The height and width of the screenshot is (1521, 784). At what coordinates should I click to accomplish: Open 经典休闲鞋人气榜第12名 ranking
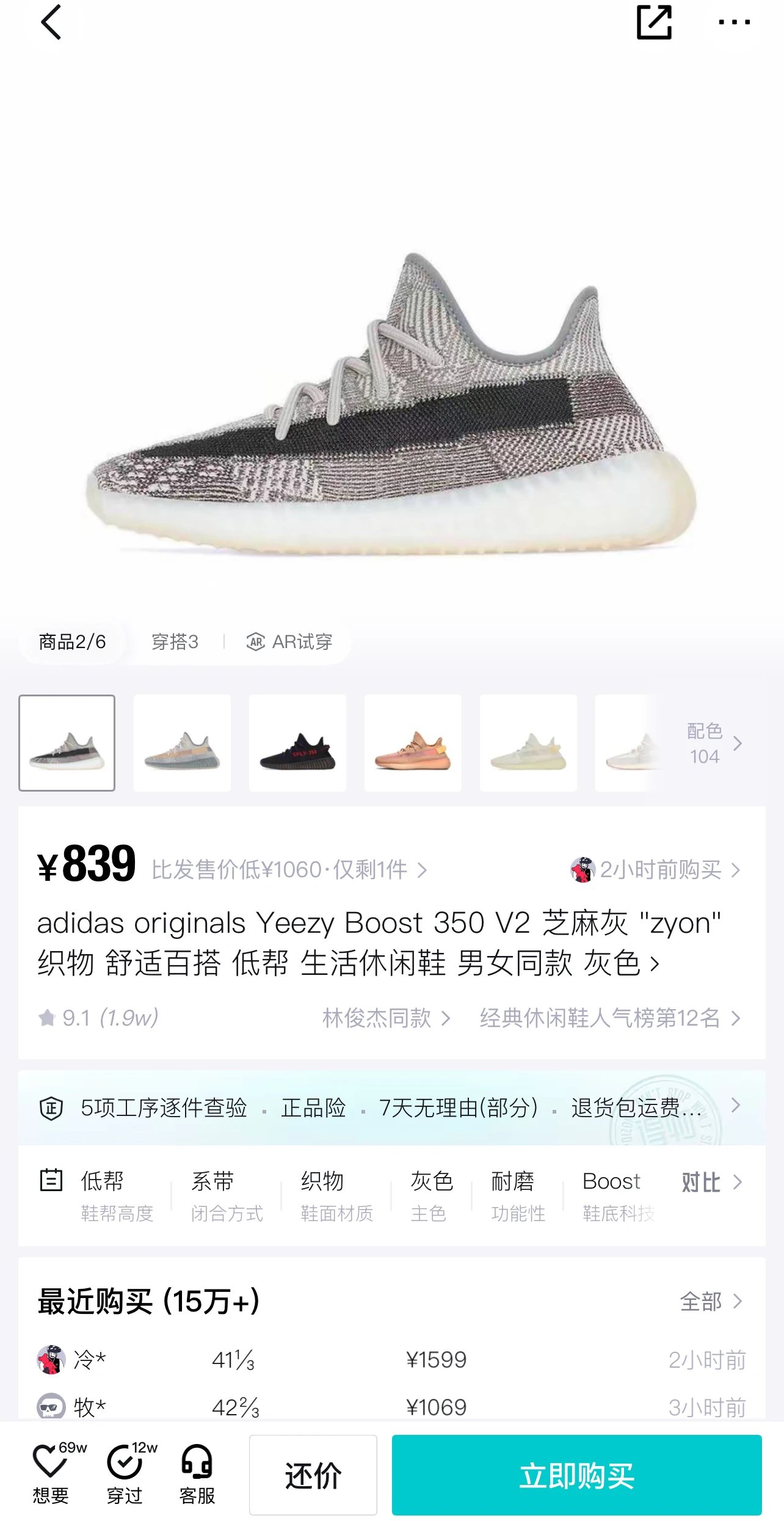point(611,1018)
